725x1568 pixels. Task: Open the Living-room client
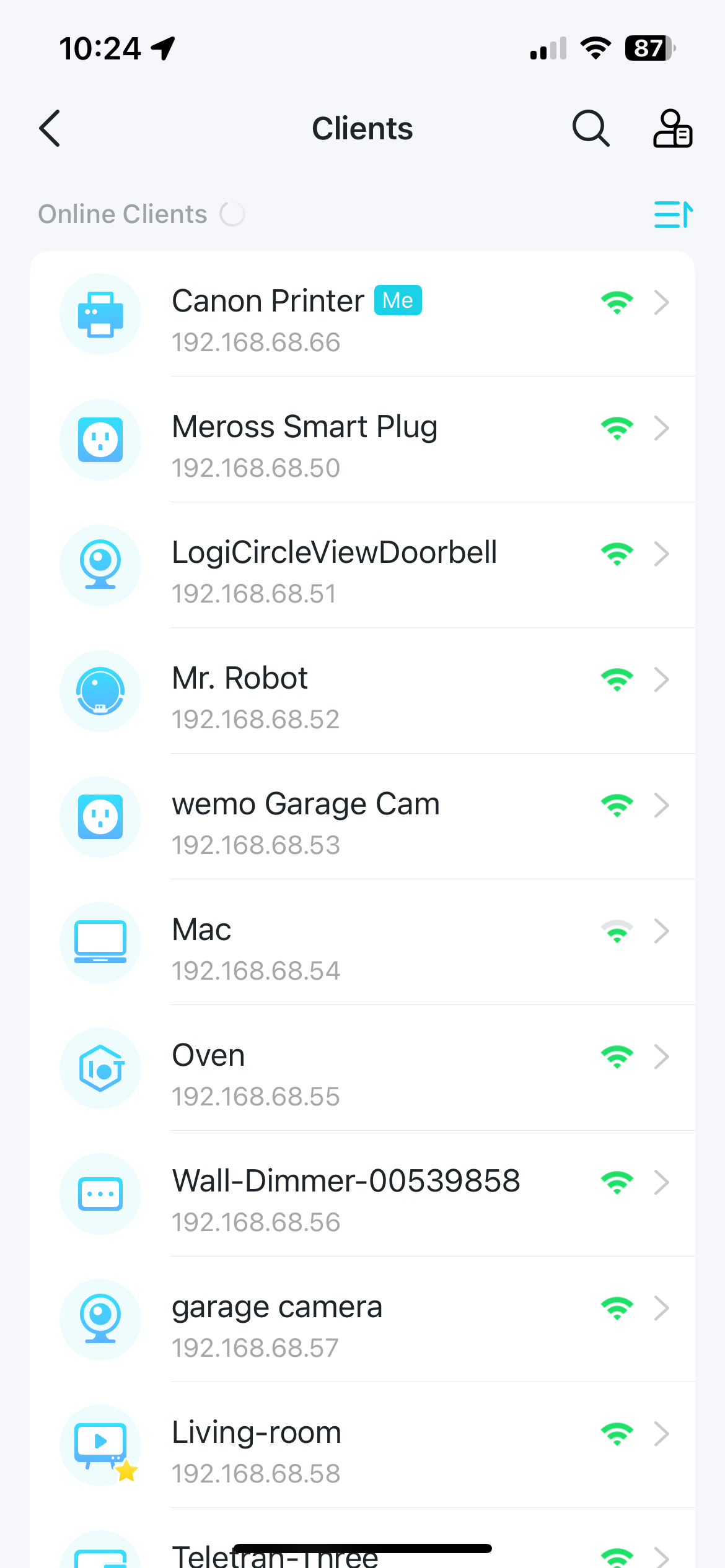362,1445
